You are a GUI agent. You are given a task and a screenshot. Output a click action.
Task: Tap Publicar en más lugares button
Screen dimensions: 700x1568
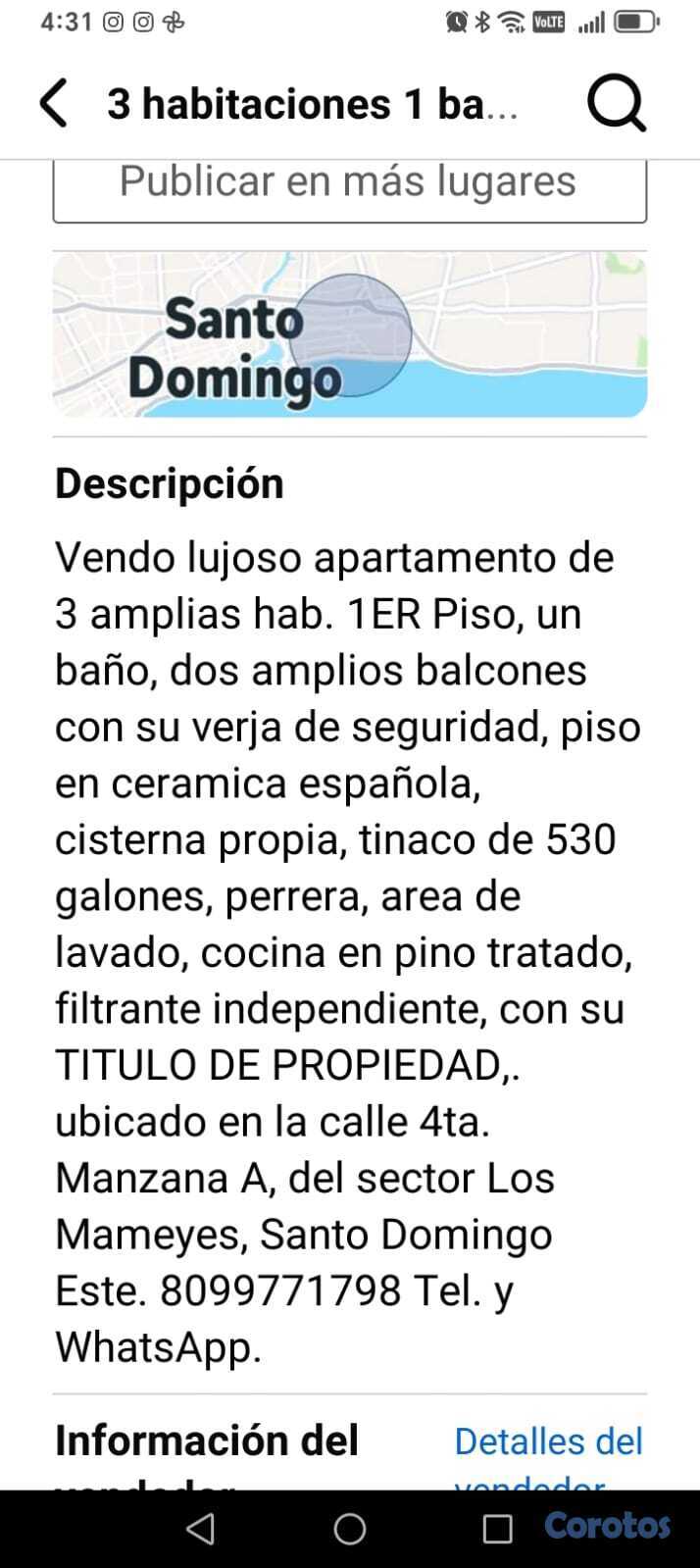(349, 186)
